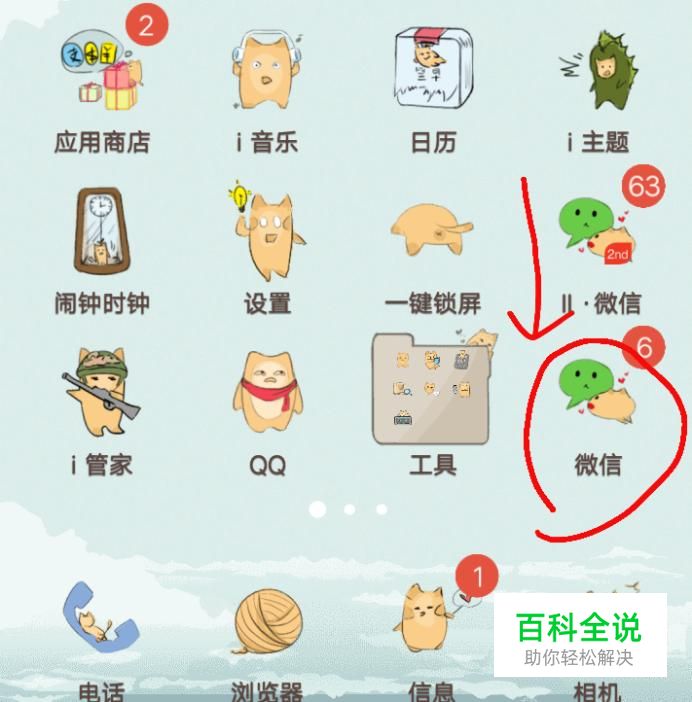Image resolution: width=692 pixels, height=702 pixels.
Task: Open the 日历 calendar app
Action: click(433, 70)
